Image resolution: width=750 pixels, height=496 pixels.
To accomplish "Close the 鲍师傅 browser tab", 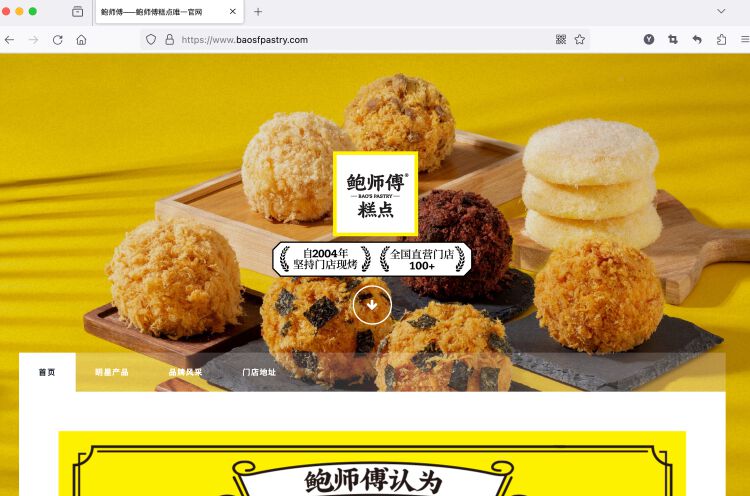I will coord(233,12).
